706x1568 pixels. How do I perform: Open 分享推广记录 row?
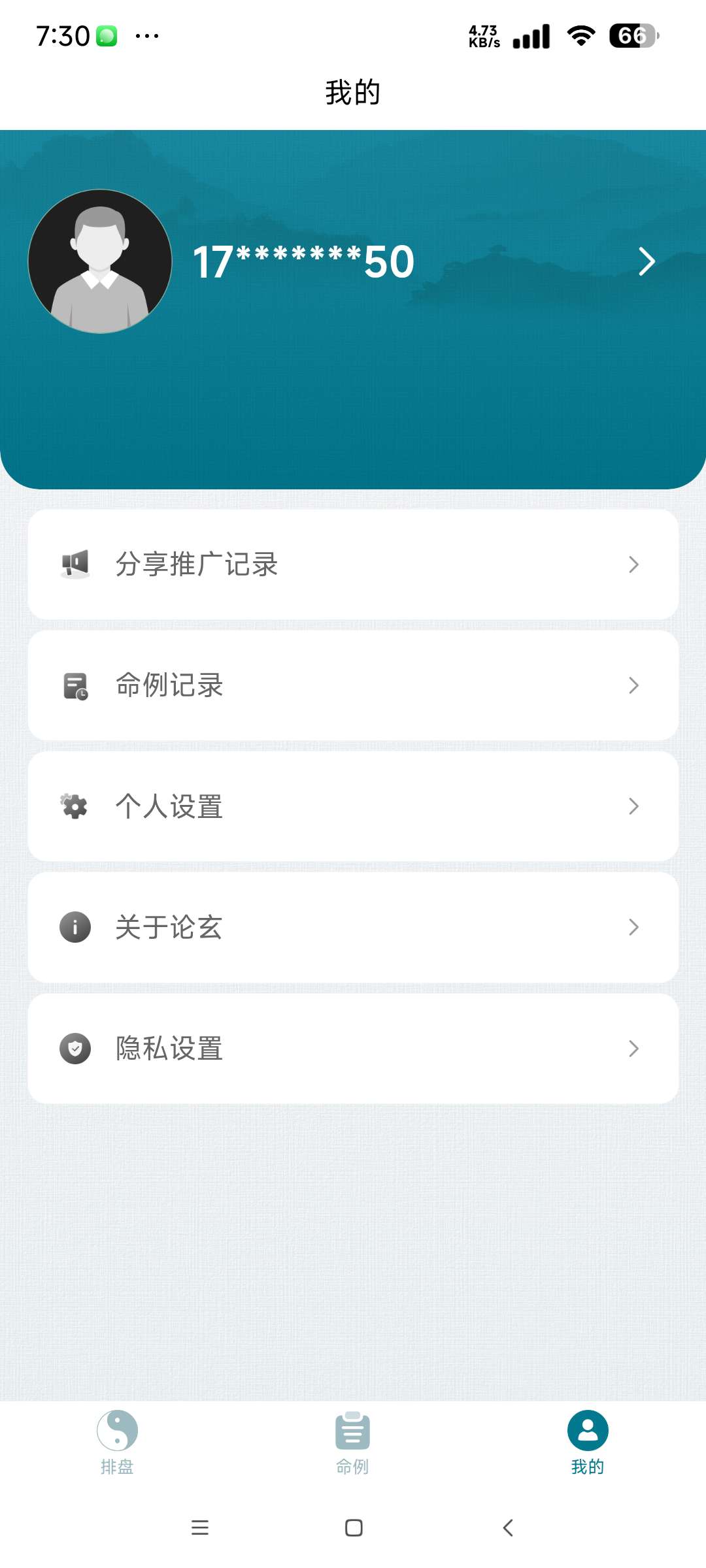point(353,564)
